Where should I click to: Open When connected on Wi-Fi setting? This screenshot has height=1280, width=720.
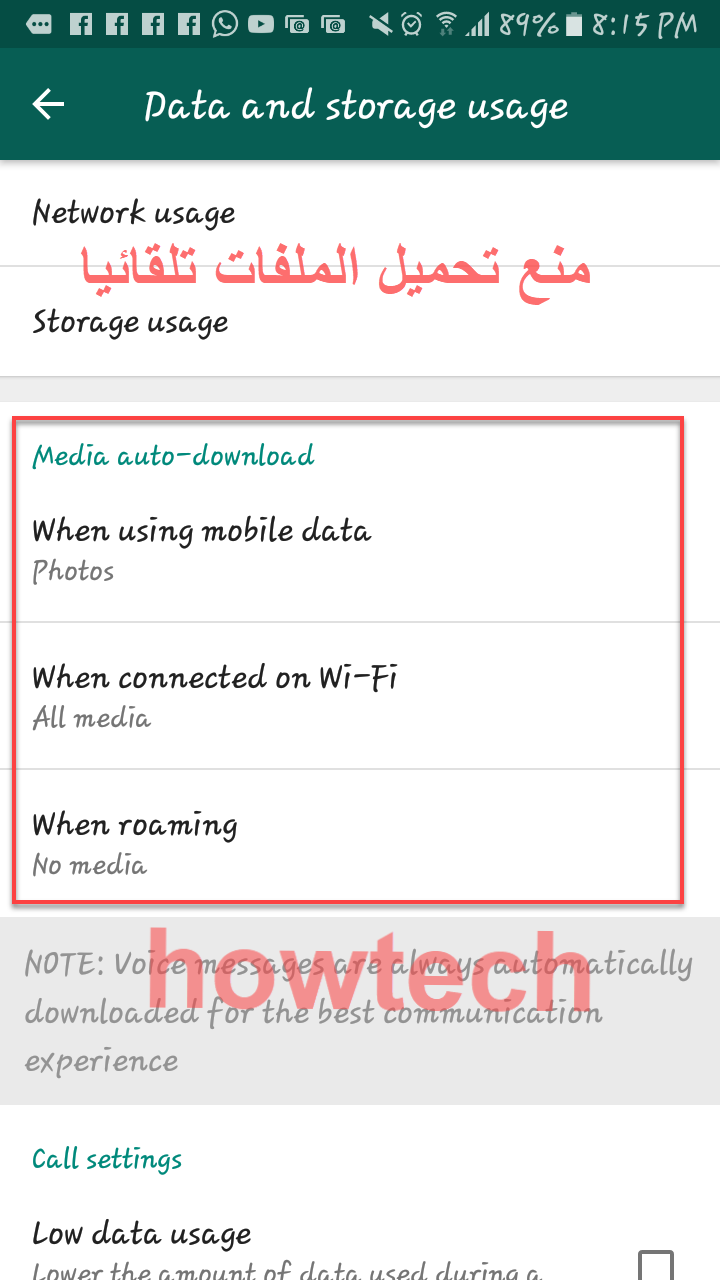(214, 695)
